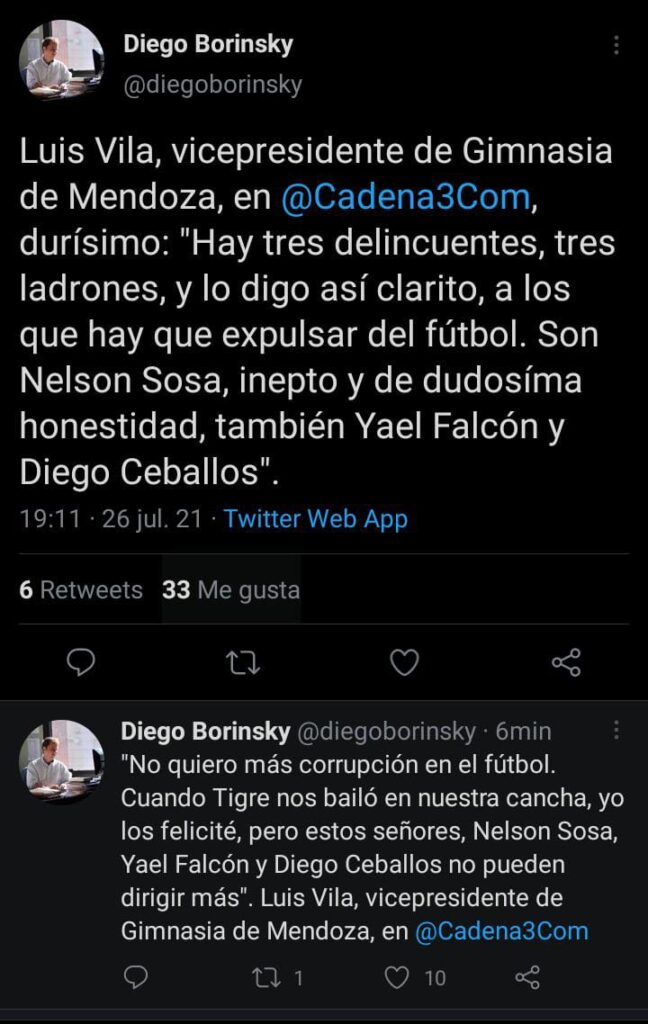Open the Twitter Web App source link
Viewport: 648px width, 1024px height.
315,519
